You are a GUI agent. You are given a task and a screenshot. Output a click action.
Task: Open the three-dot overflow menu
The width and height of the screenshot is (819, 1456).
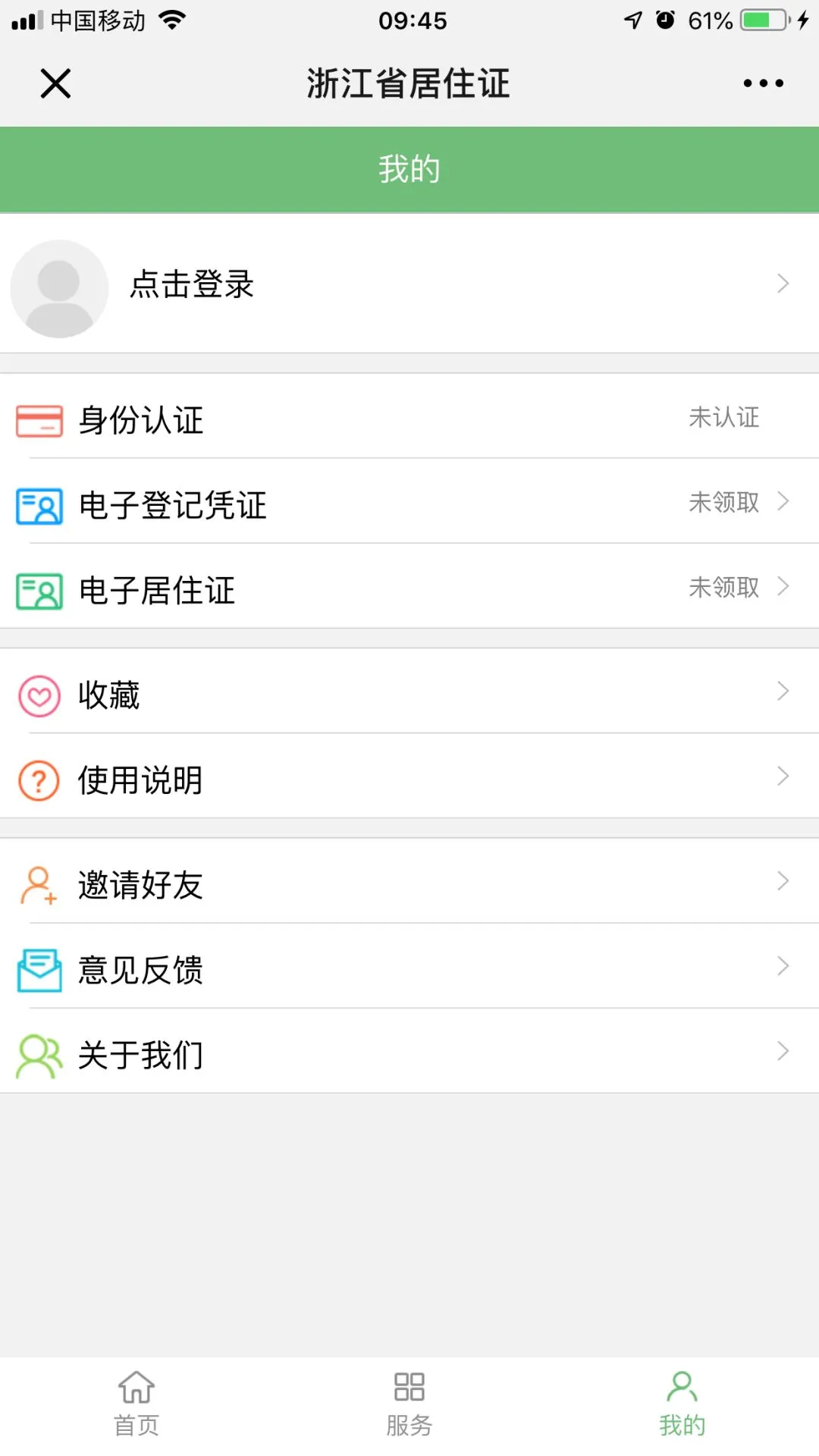tap(763, 83)
